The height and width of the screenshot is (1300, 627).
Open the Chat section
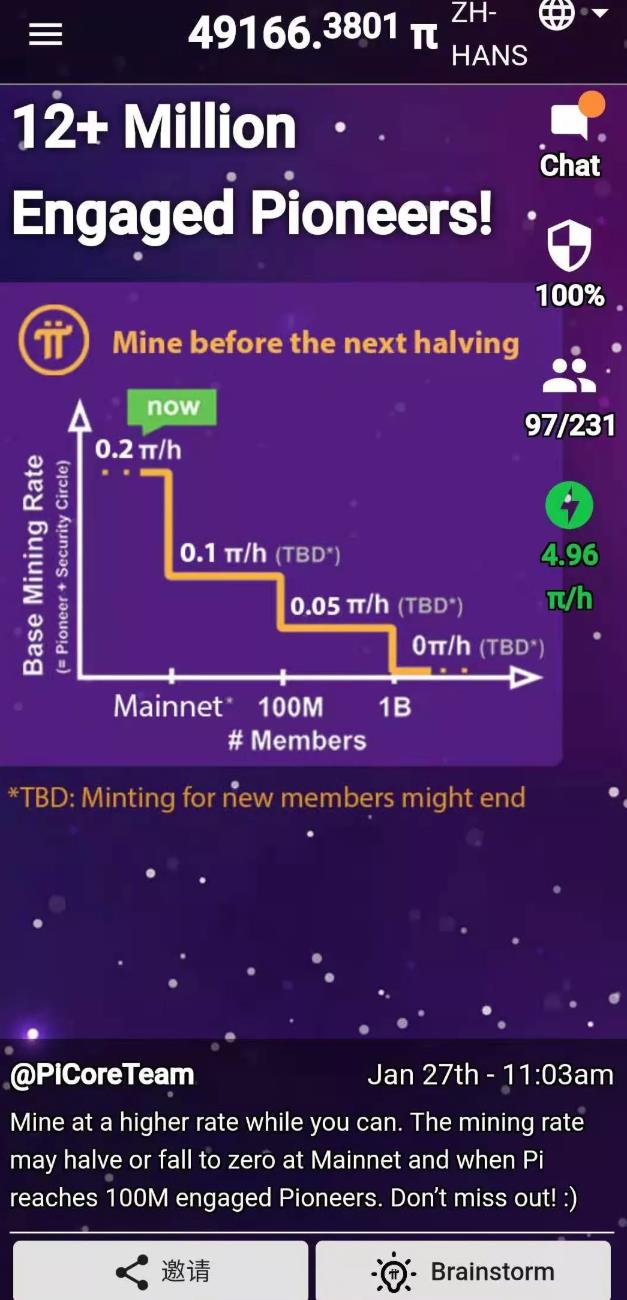(x=570, y=136)
